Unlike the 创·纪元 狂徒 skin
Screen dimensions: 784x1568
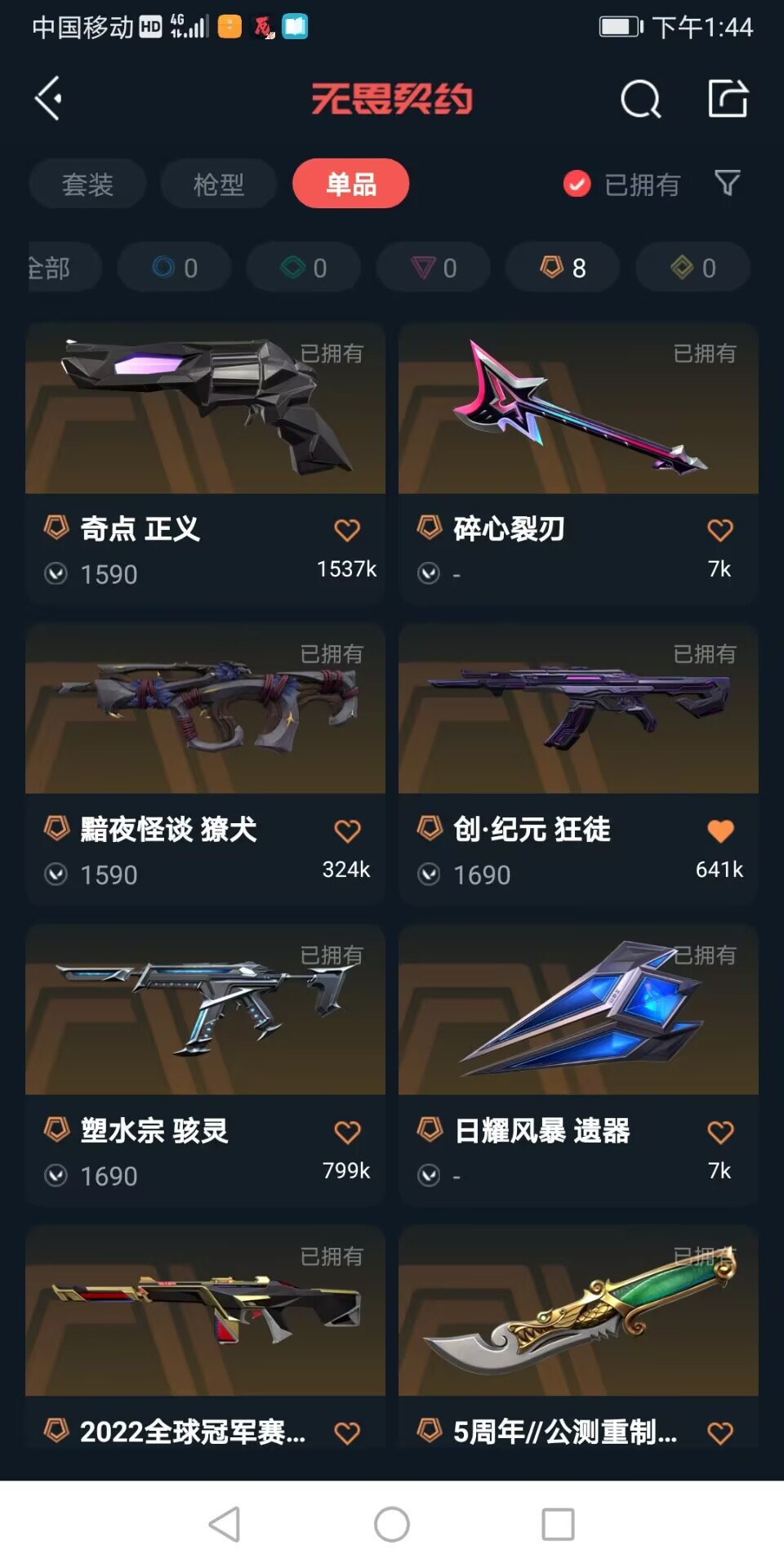(720, 831)
